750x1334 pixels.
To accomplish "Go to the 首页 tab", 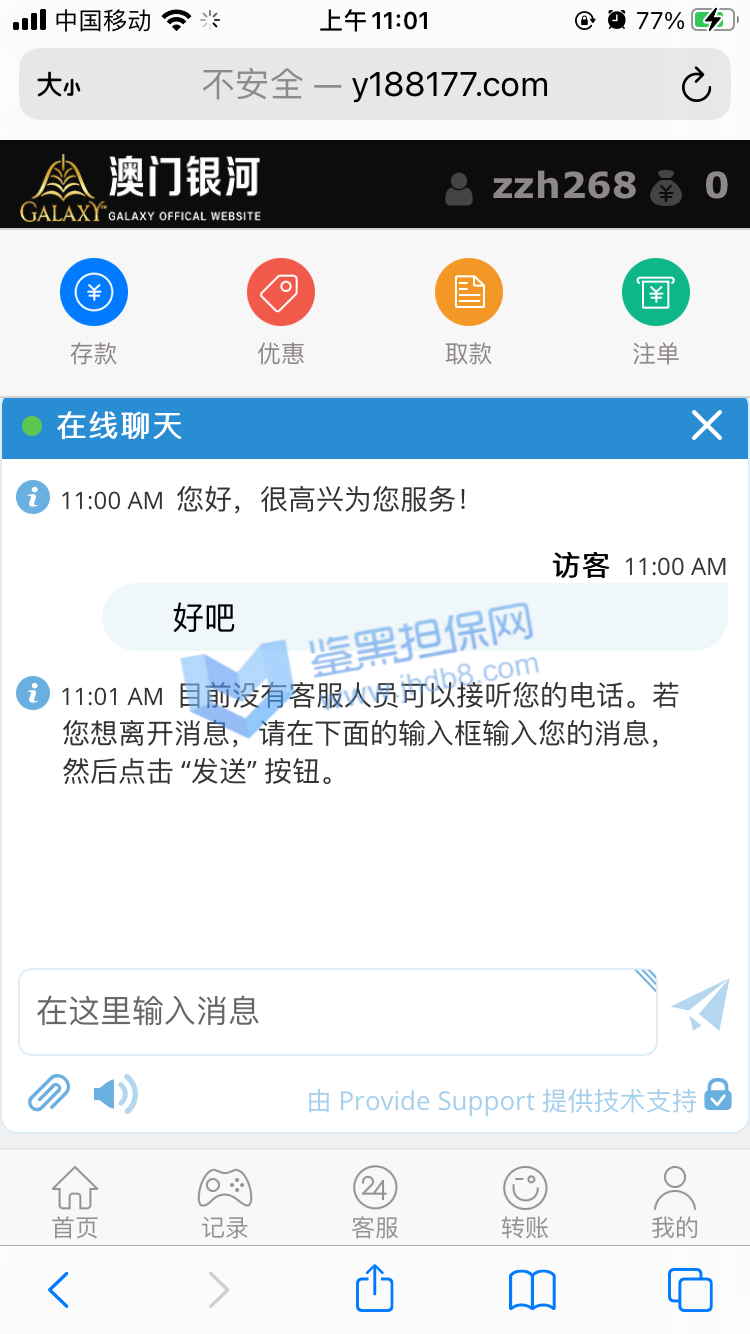I will pyautogui.click(x=75, y=1202).
